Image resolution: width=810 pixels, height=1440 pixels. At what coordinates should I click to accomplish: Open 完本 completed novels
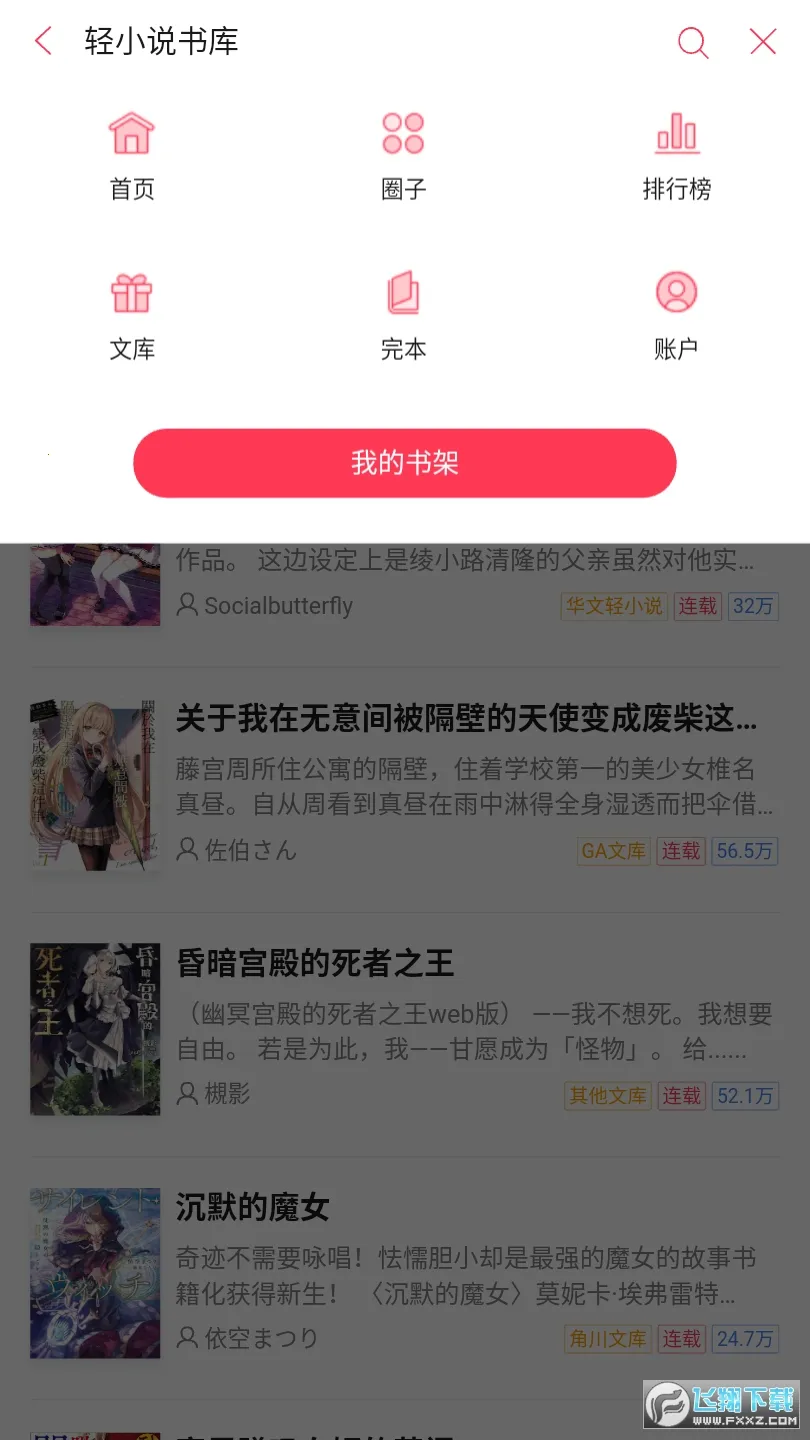(x=403, y=317)
